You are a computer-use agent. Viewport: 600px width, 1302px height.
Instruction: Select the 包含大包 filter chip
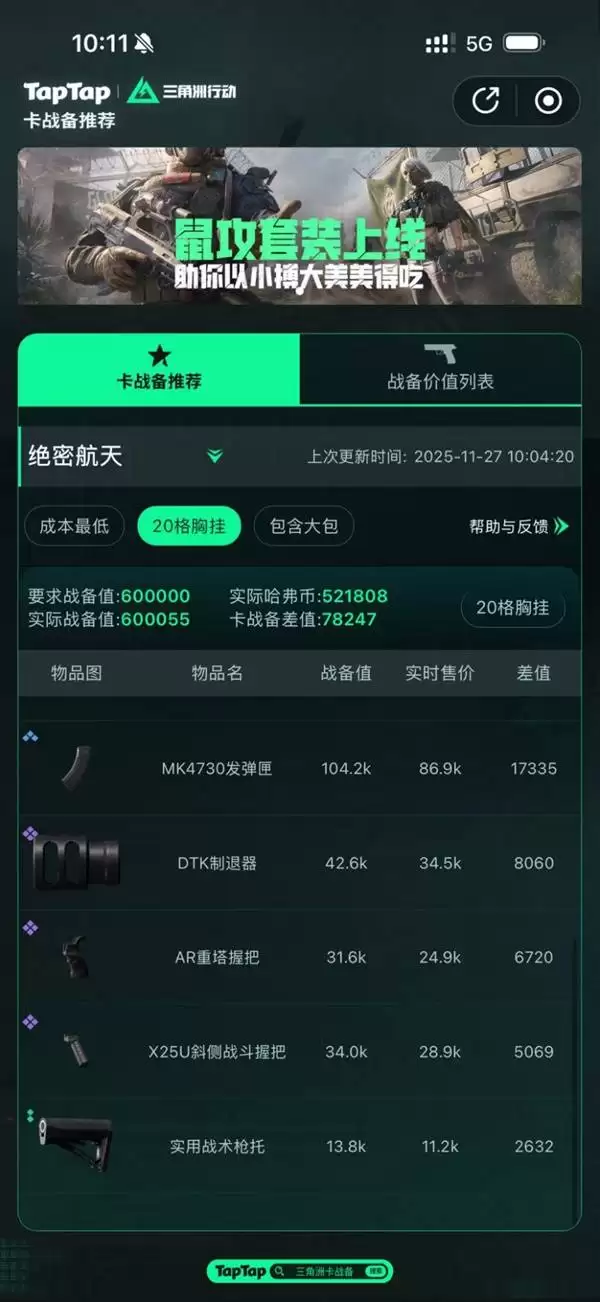point(304,526)
